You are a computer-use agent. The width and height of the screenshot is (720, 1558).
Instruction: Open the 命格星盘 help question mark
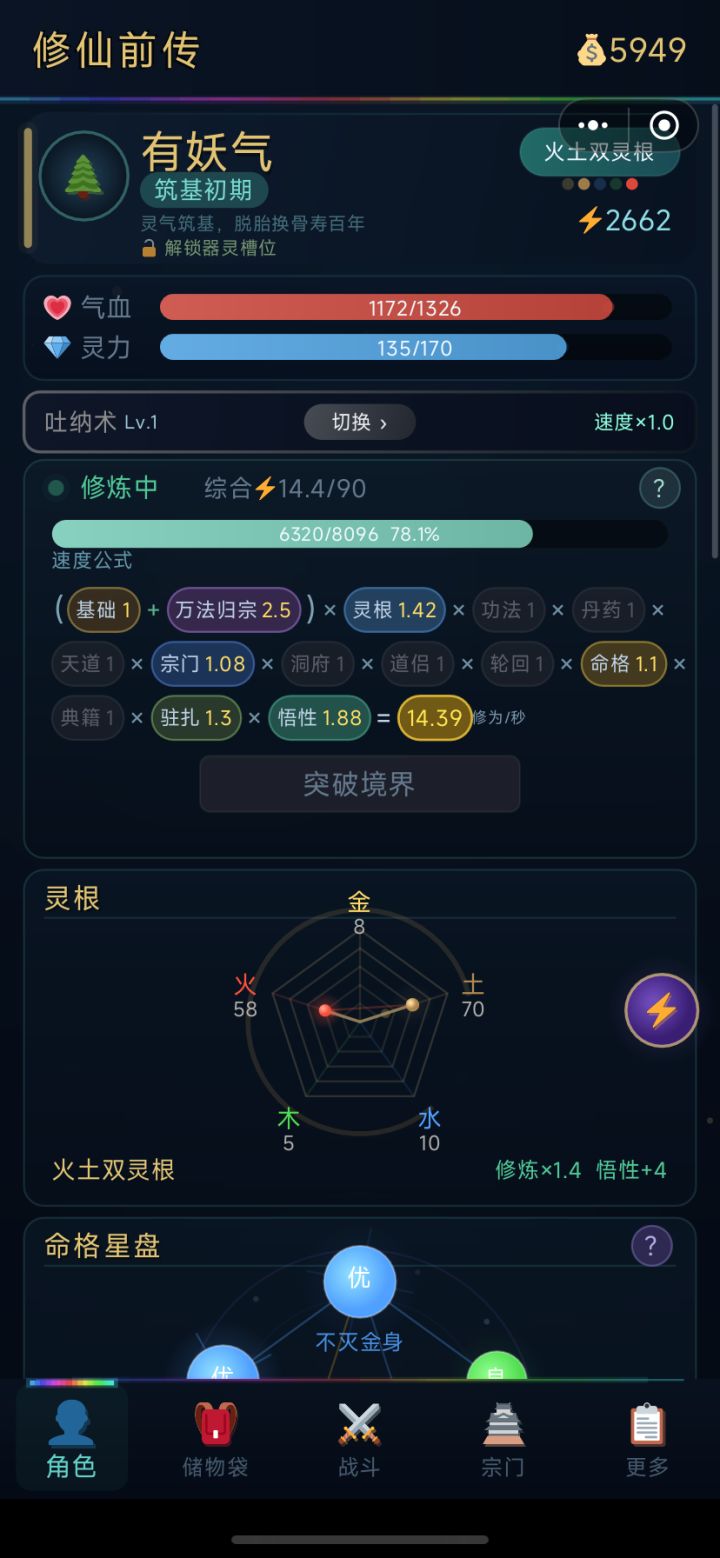pyautogui.click(x=651, y=1247)
